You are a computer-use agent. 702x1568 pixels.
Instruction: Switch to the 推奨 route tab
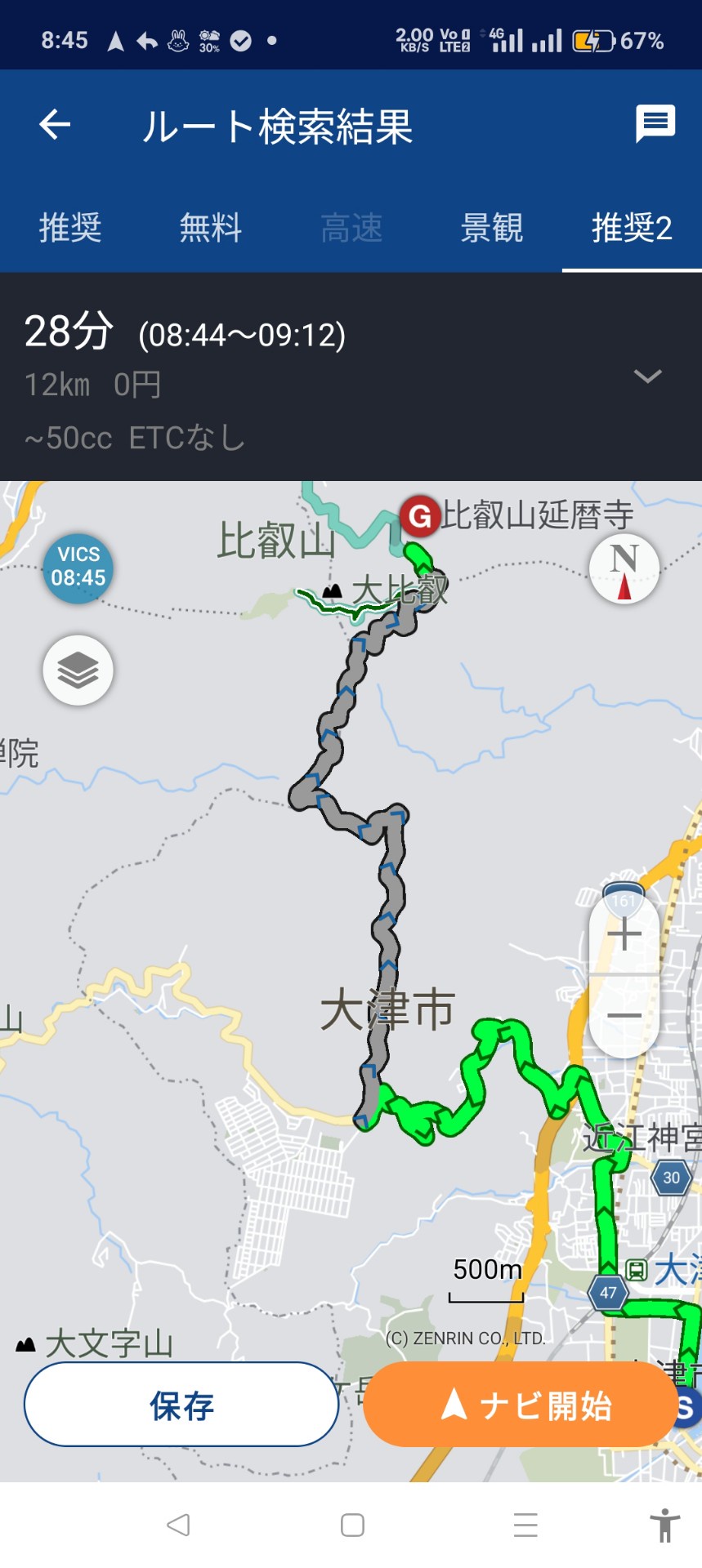(70, 228)
